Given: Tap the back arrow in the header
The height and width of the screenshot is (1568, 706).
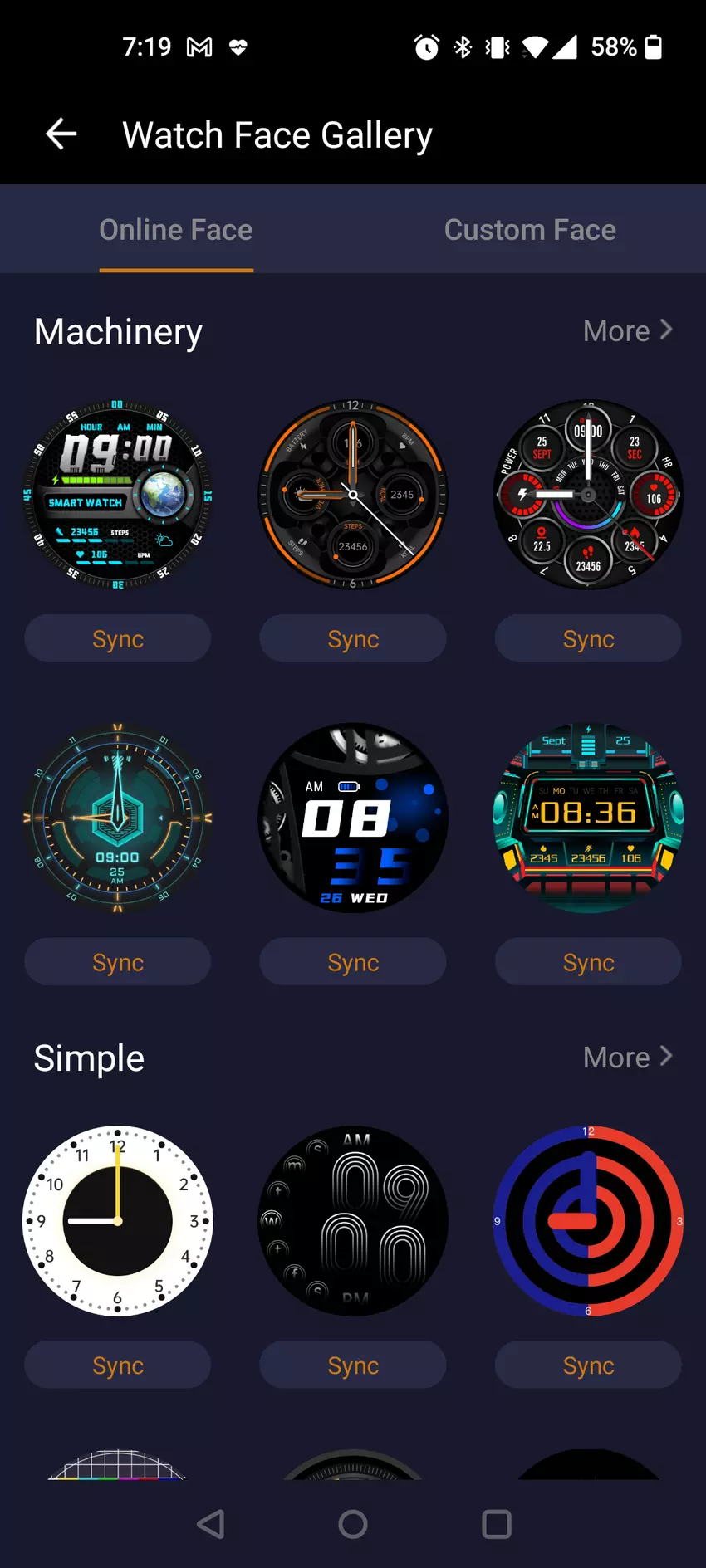Looking at the screenshot, I should 60,134.
